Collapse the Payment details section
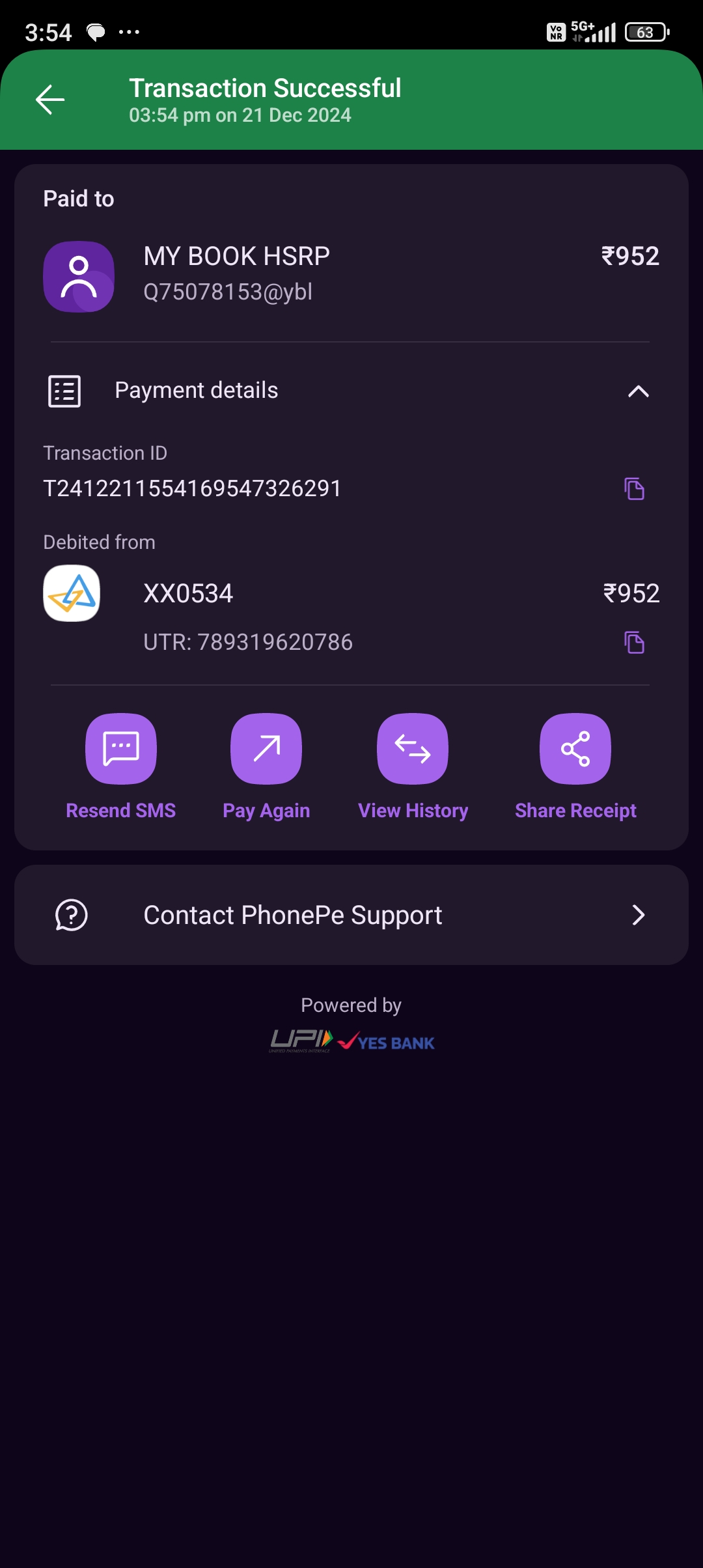This screenshot has width=703, height=1568. click(638, 391)
